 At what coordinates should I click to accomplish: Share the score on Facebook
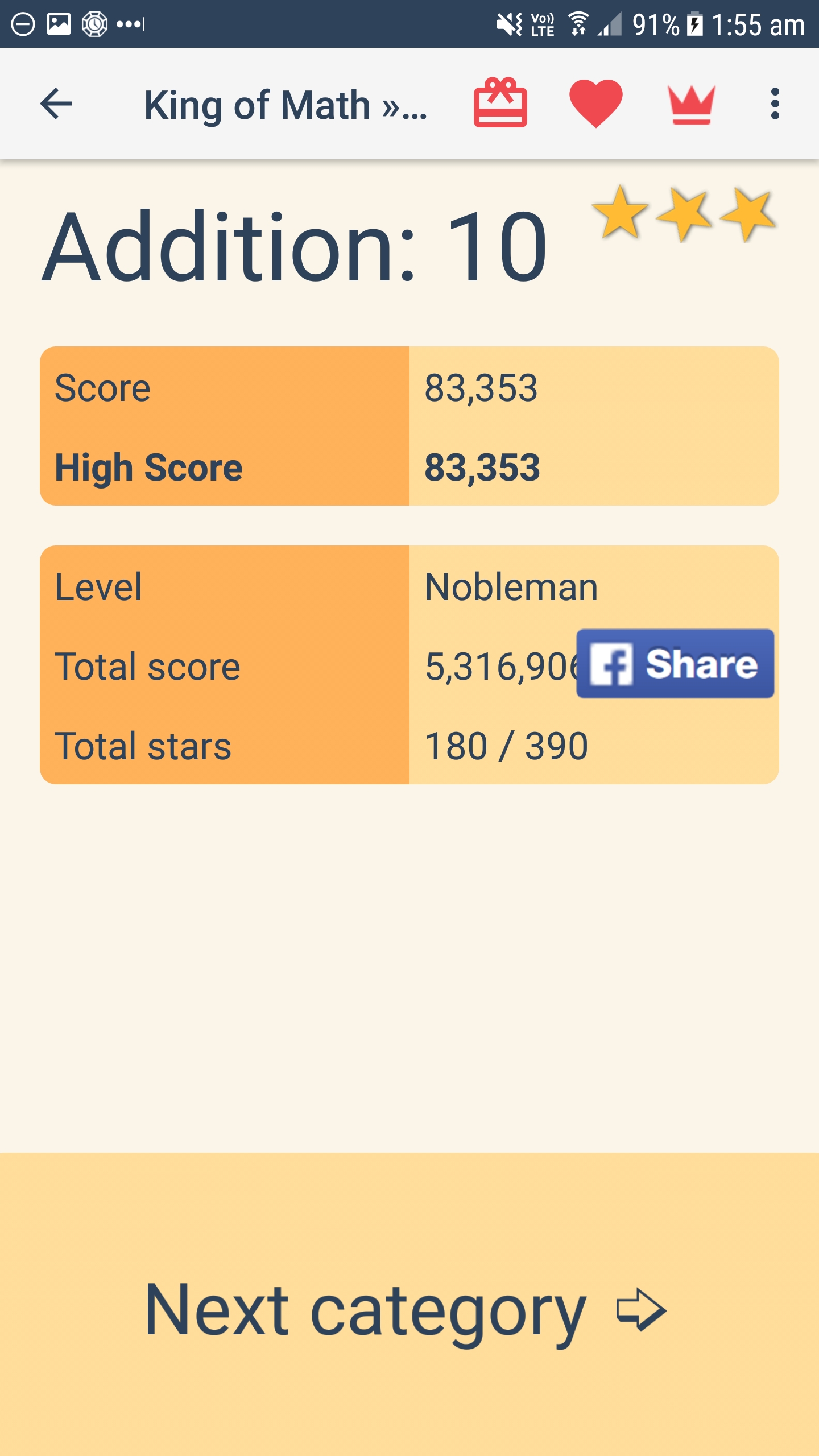[x=675, y=664]
